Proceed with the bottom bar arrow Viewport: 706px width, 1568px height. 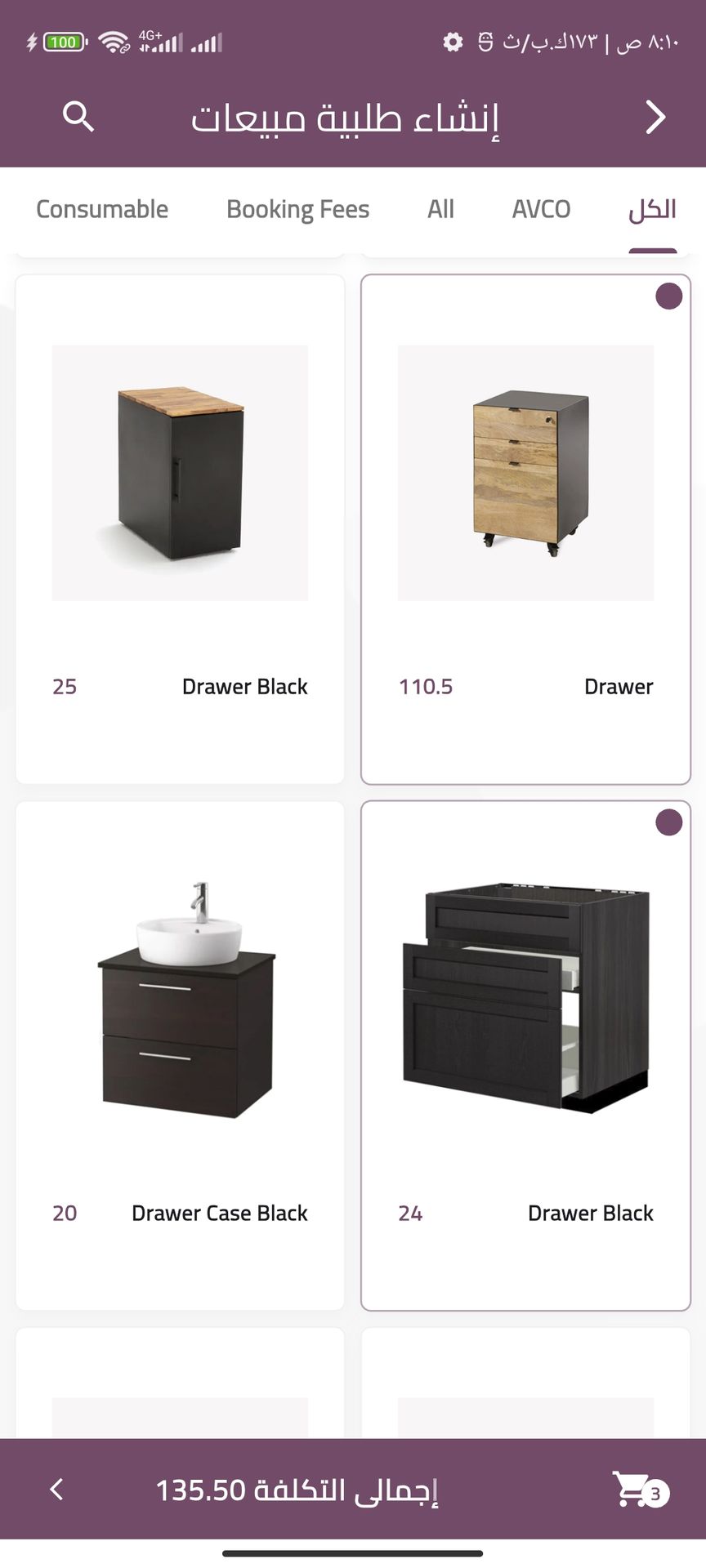[x=56, y=1490]
